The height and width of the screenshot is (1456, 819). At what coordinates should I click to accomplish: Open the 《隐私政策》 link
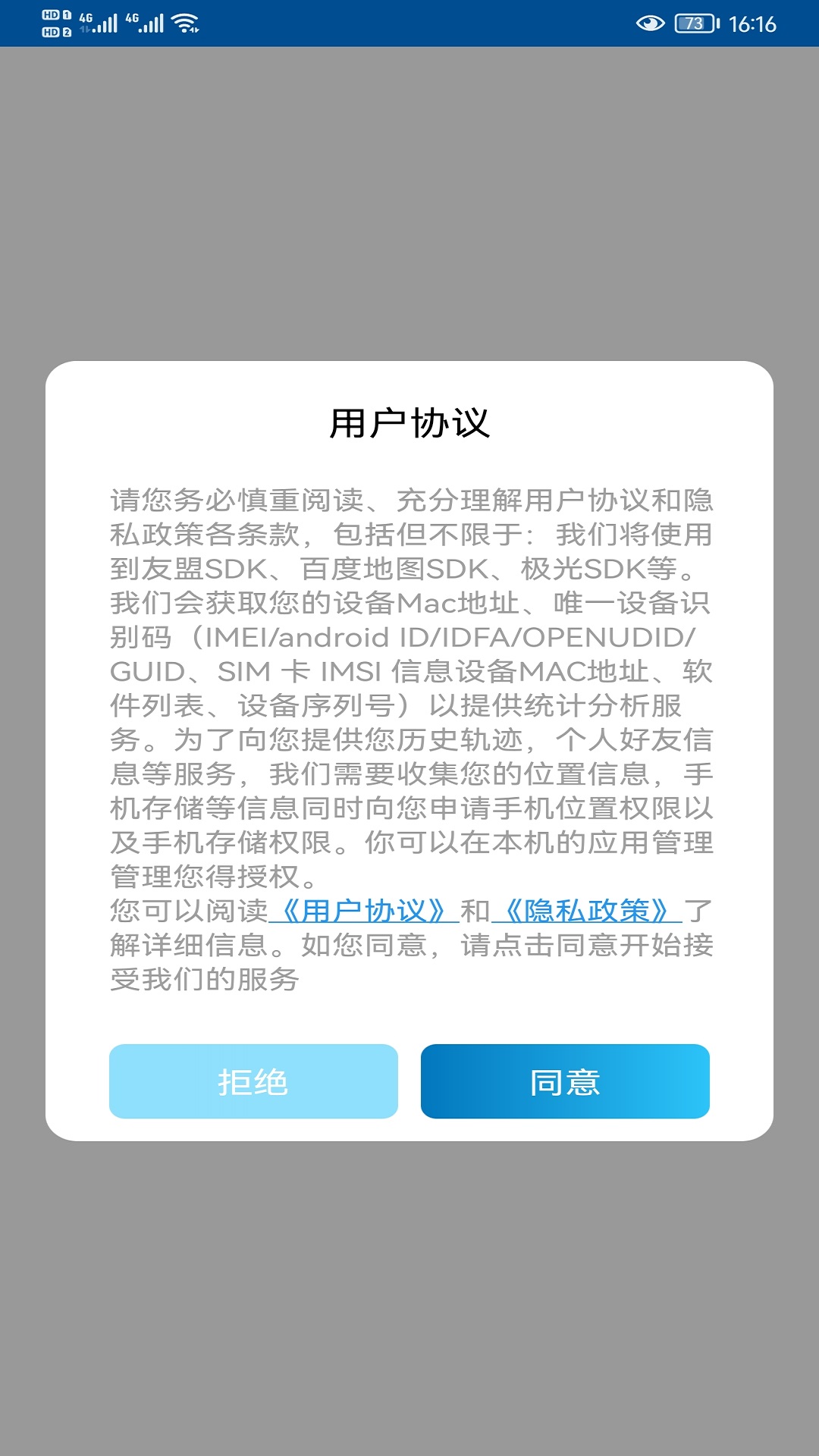586,911
